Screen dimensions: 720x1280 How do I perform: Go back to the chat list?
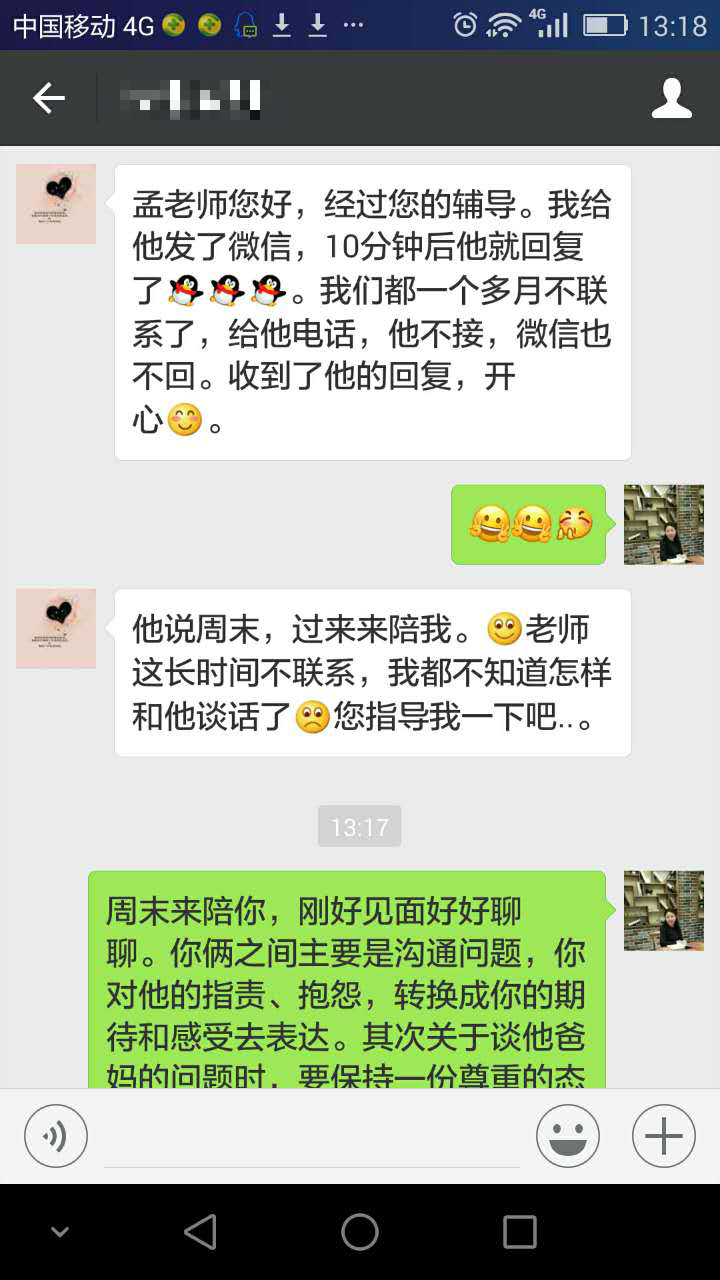pos(48,98)
